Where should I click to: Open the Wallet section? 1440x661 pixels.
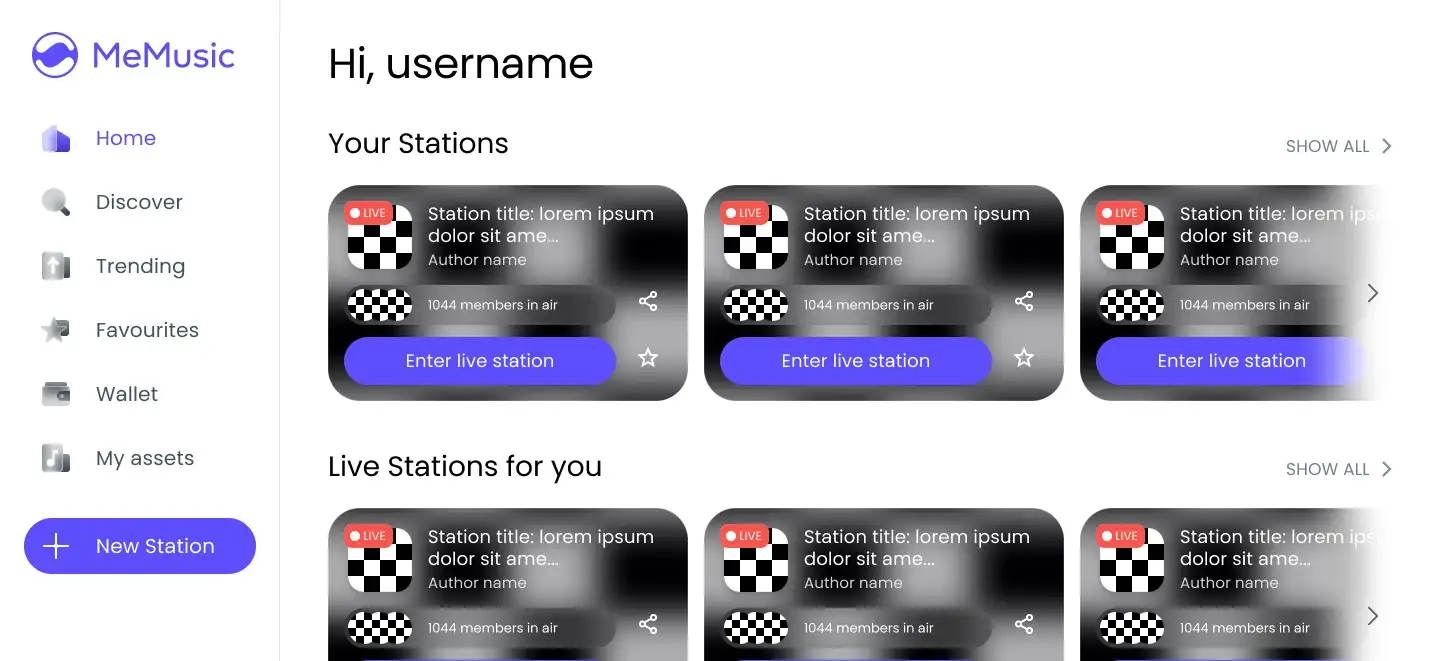pyautogui.click(x=126, y=395)
